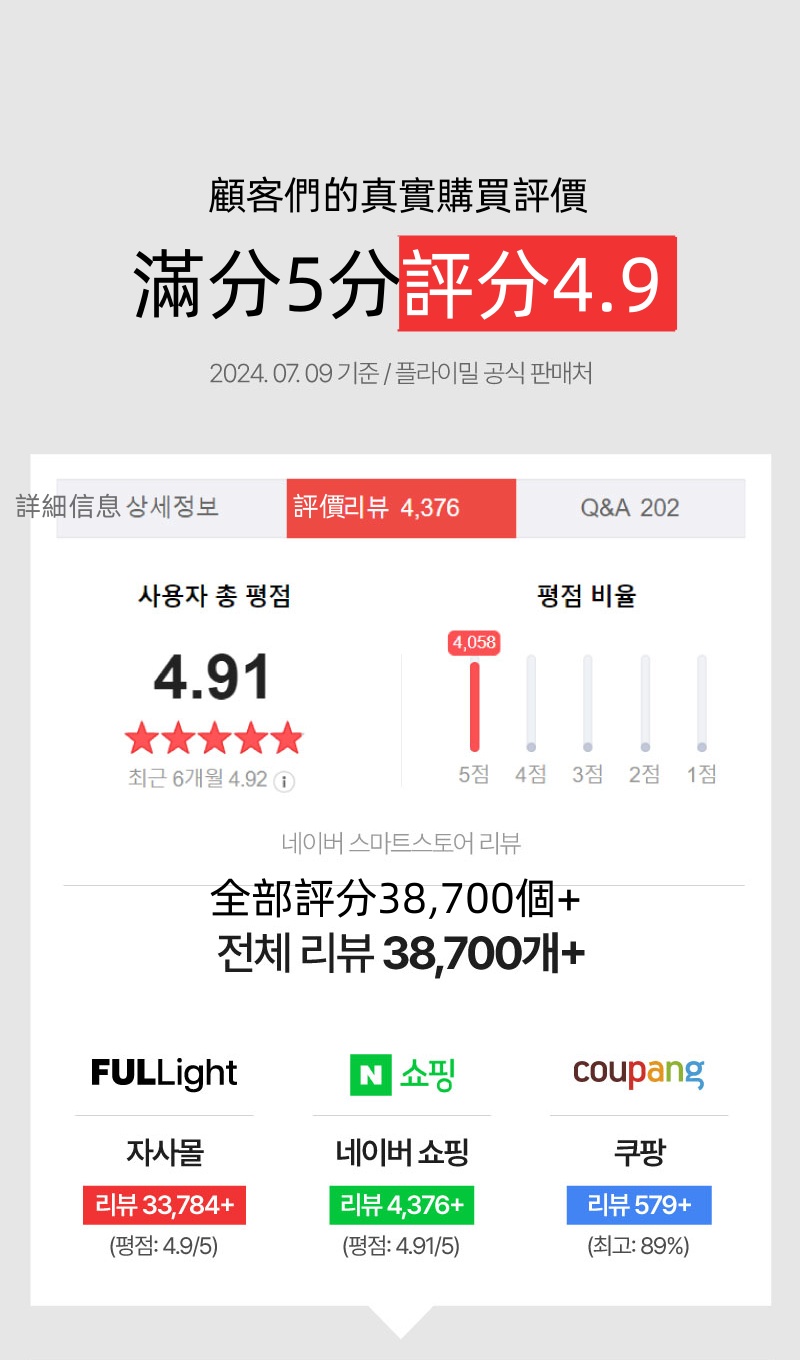The height and width of the screenshot is (1360, 800).
Task: Click the Naver 쇼핑 logo icon
Action: click(x=402, y=1074)
